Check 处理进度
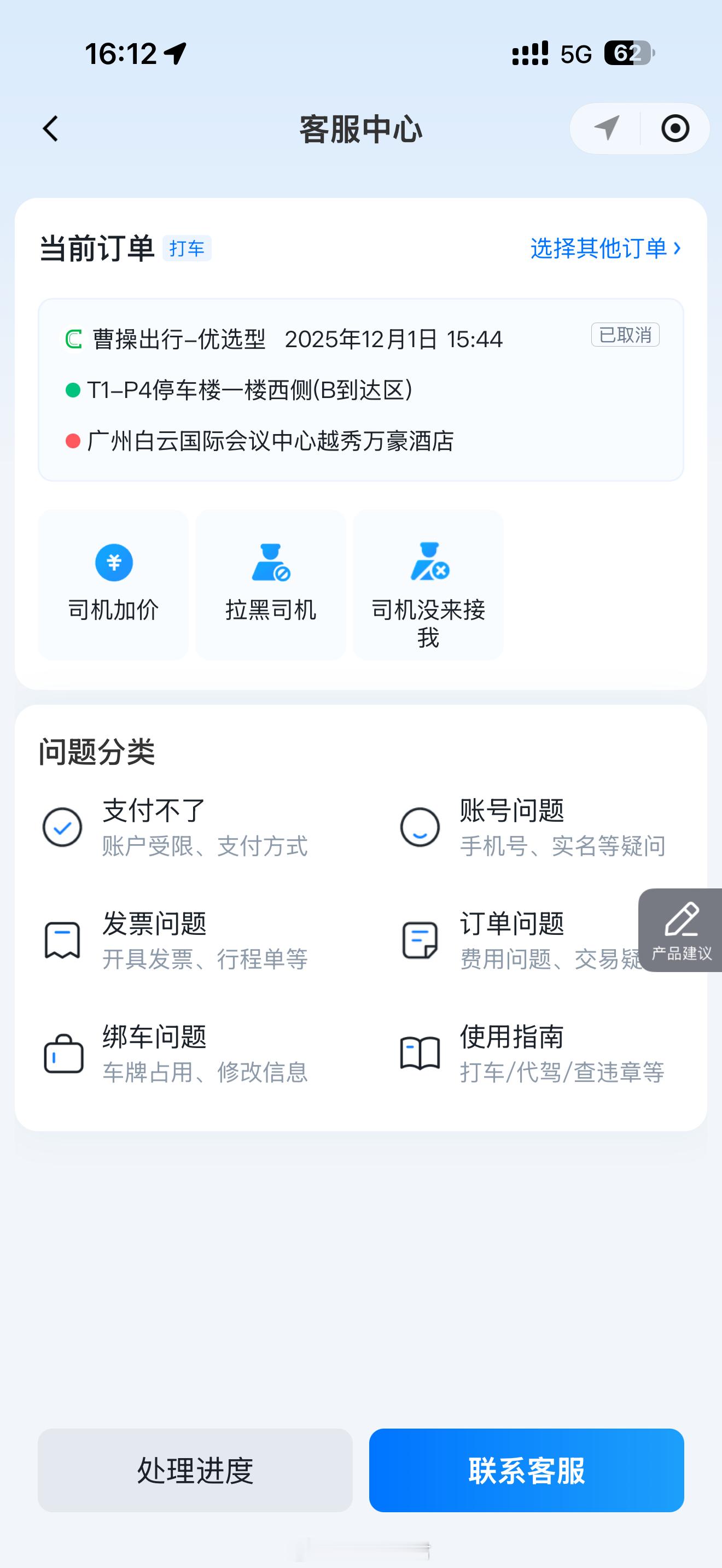Screen dimensions: 722x1568 tap(195, 1470)
